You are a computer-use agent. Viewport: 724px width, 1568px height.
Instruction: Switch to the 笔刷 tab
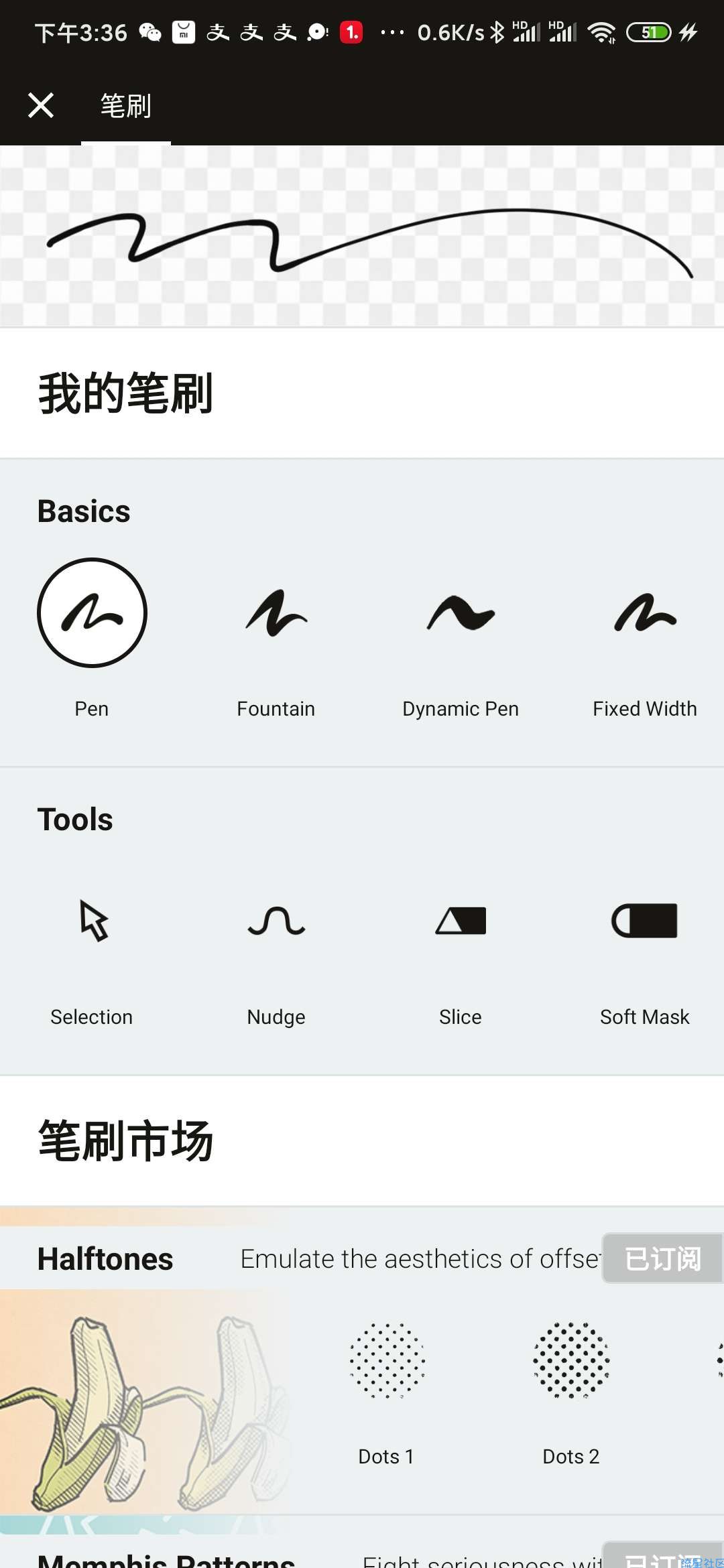[125, 106]
